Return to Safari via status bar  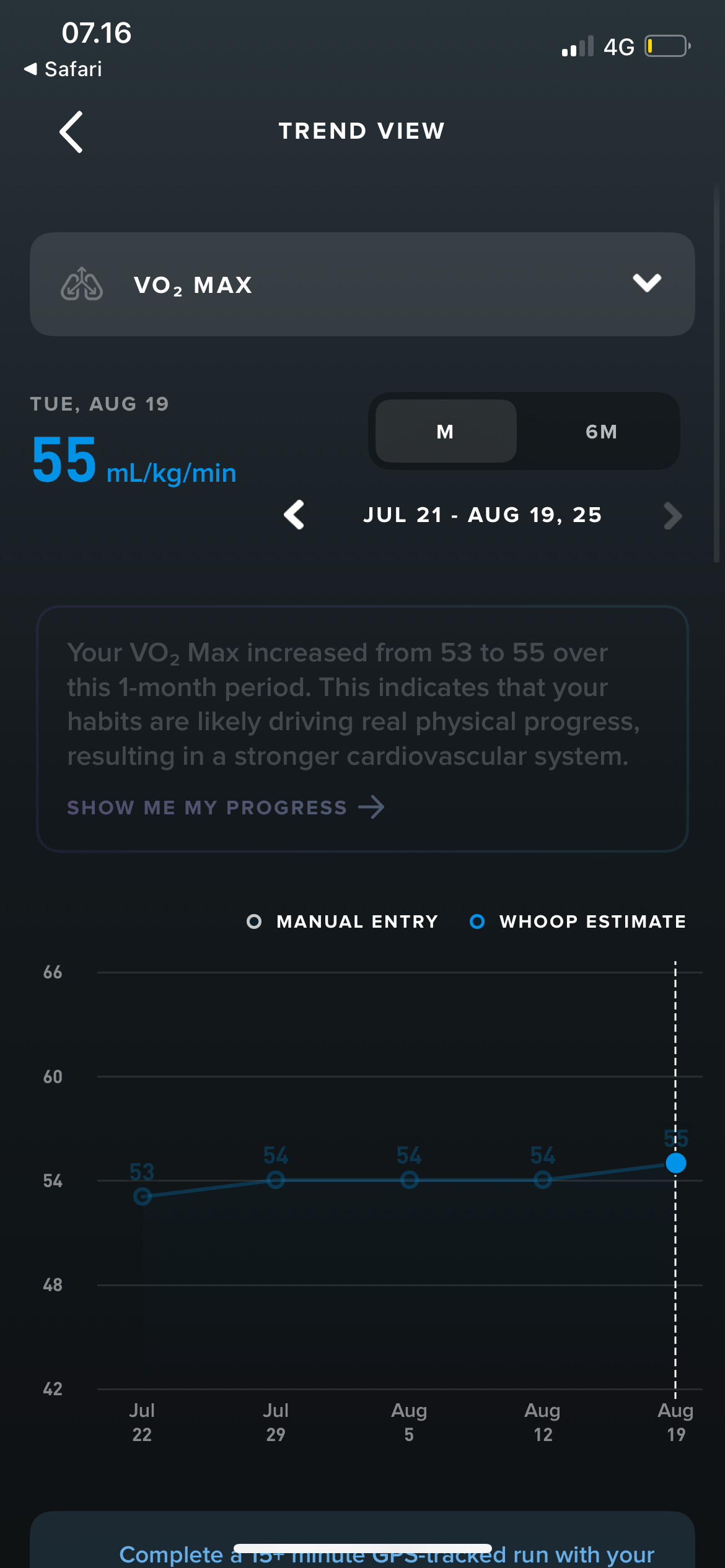63,69
